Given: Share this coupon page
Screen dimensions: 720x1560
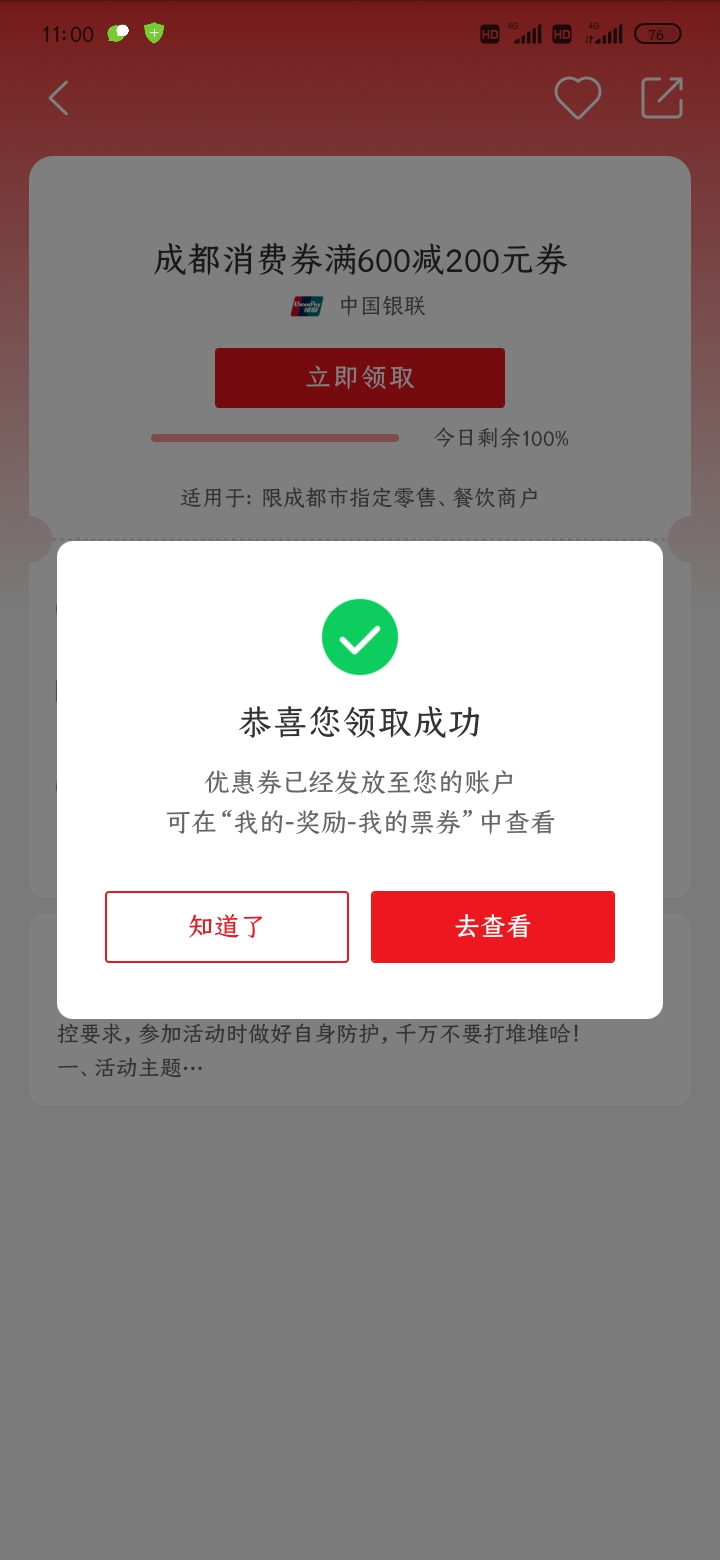Looking at the screenshot, I should tap(662, 98).
